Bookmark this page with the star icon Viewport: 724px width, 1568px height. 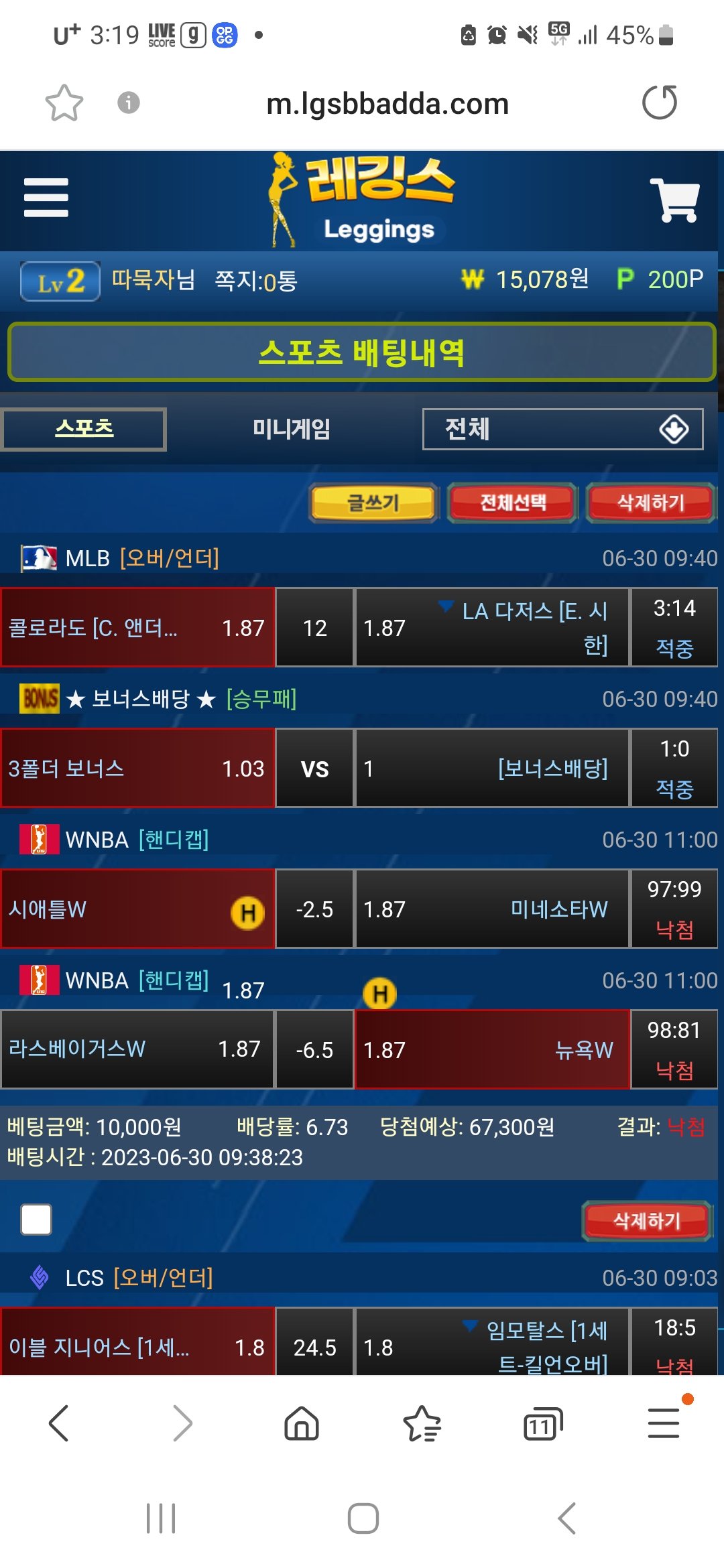pos(64,103)
